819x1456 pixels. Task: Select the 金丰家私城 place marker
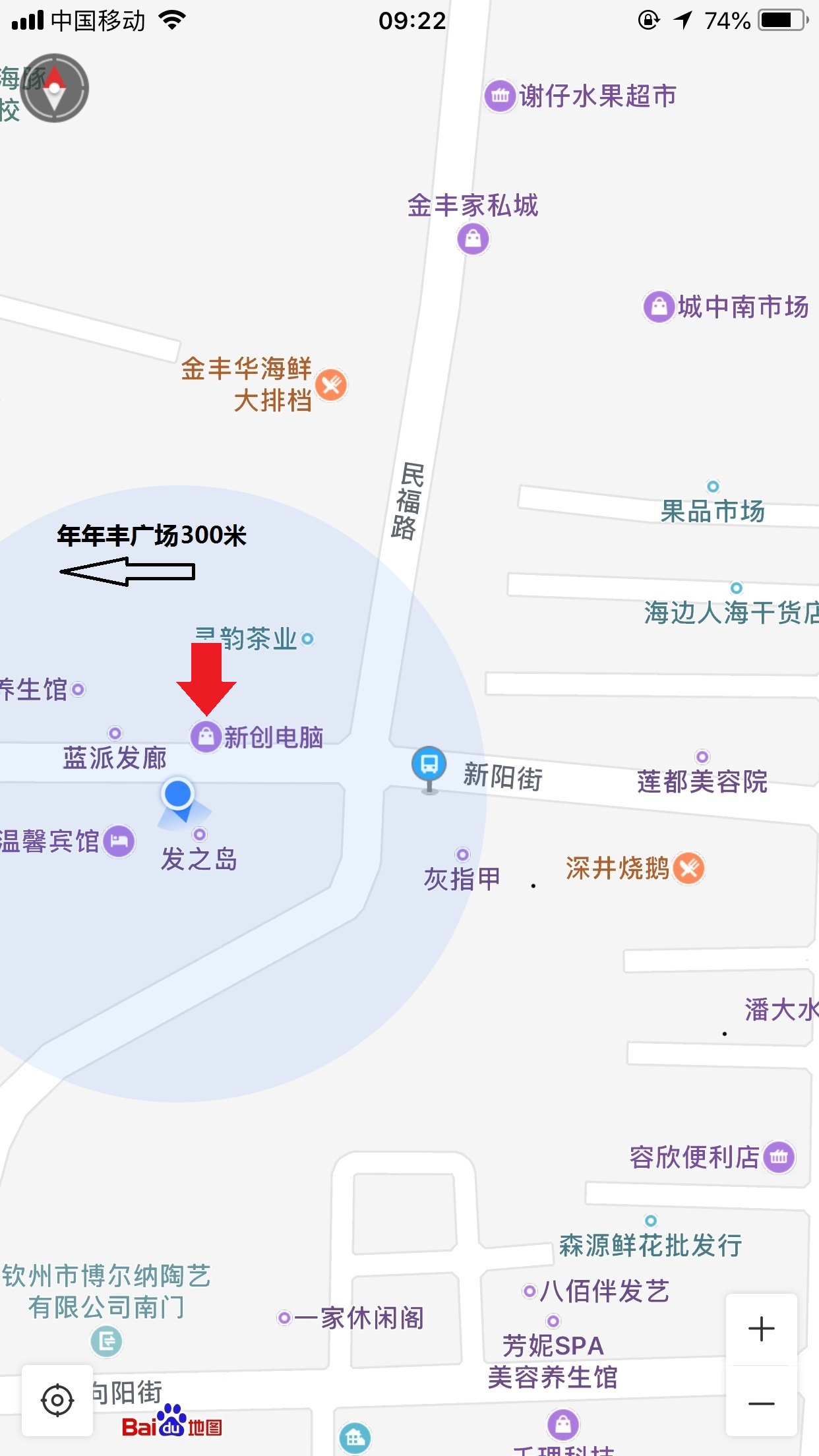[473, 237]
